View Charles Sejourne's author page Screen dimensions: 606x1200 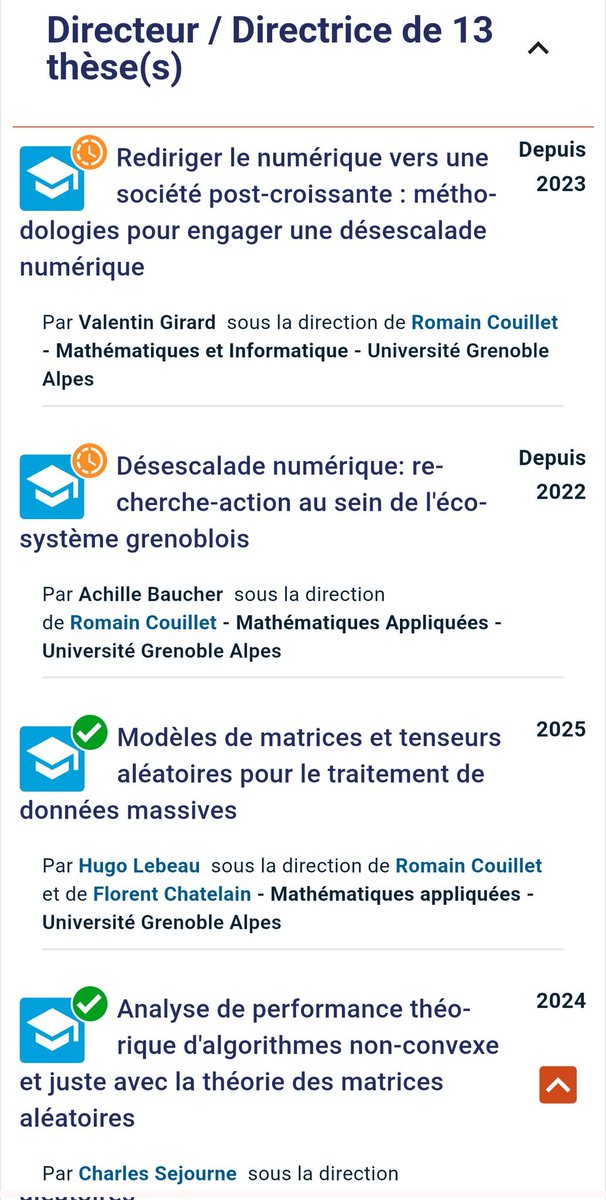point(158,1173)
